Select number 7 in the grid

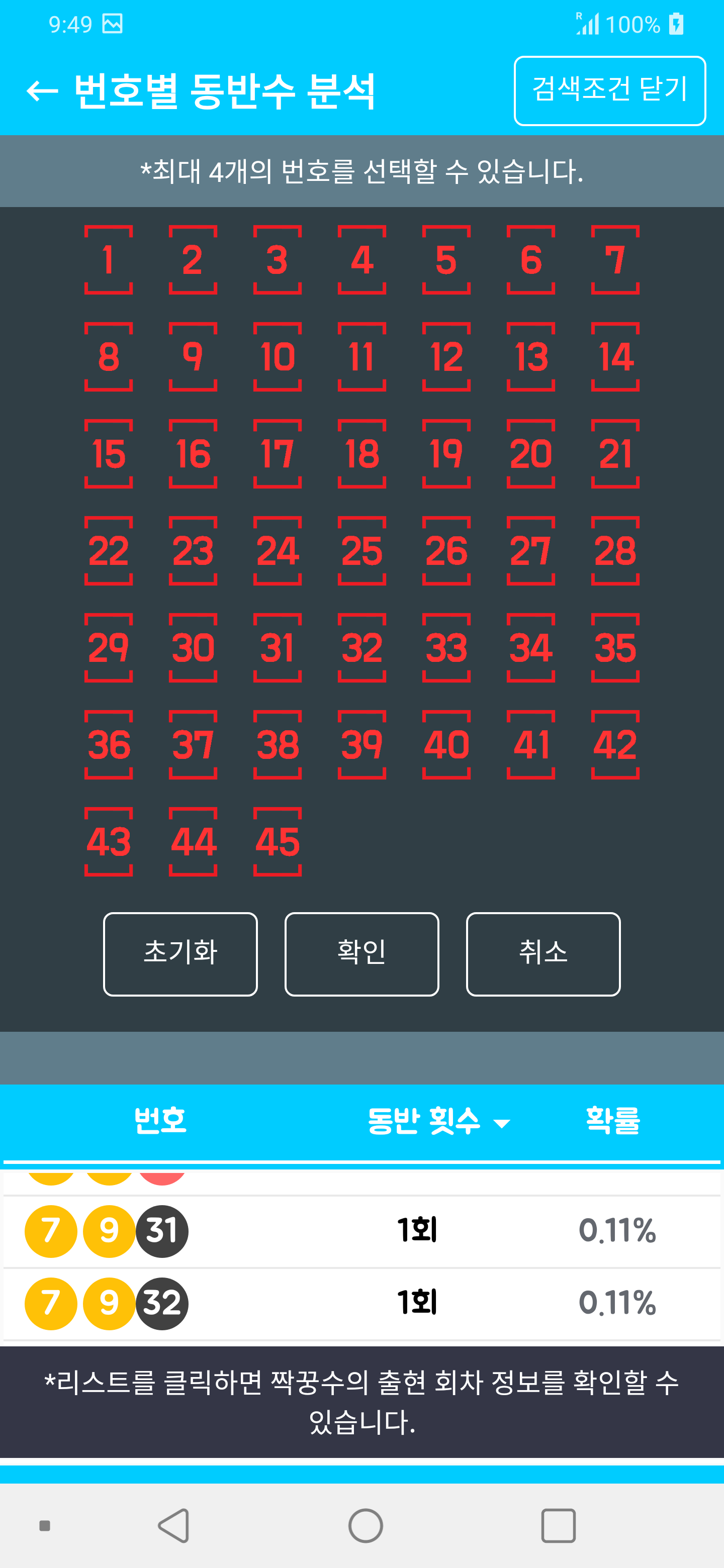click(x=615, y=260)
